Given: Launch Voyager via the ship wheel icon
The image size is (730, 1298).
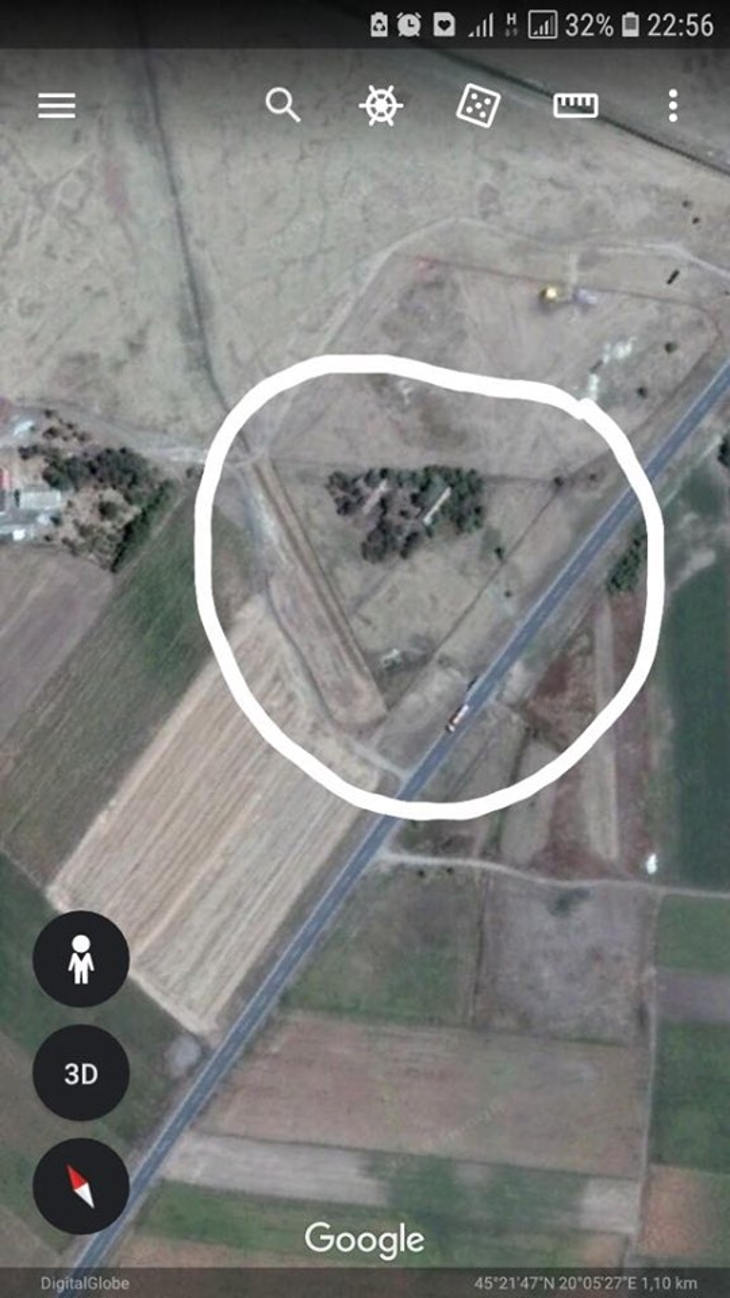Looking at the screenshot, I should pos(381,105).
